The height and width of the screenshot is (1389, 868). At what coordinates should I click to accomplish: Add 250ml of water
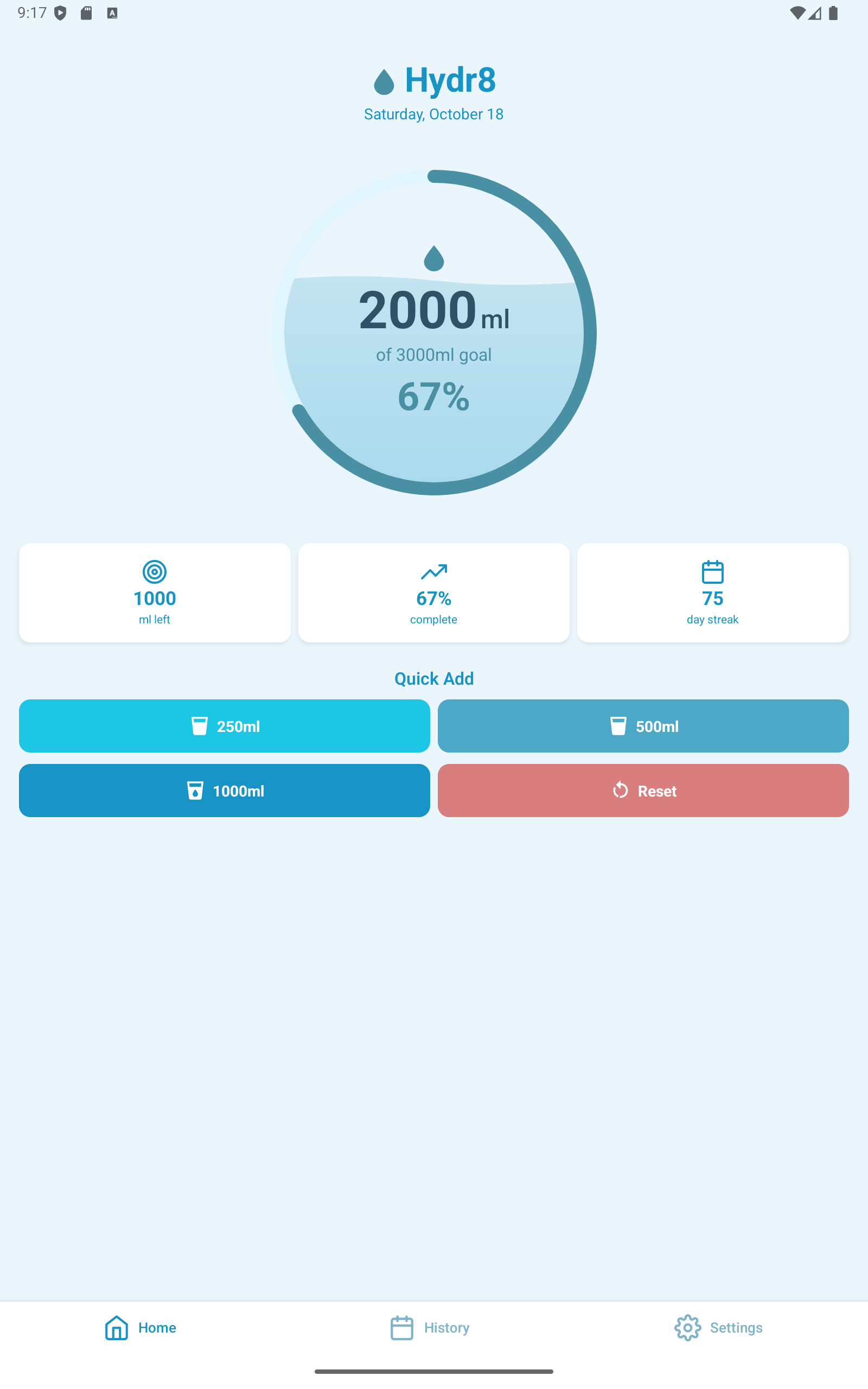pos(225,726)
